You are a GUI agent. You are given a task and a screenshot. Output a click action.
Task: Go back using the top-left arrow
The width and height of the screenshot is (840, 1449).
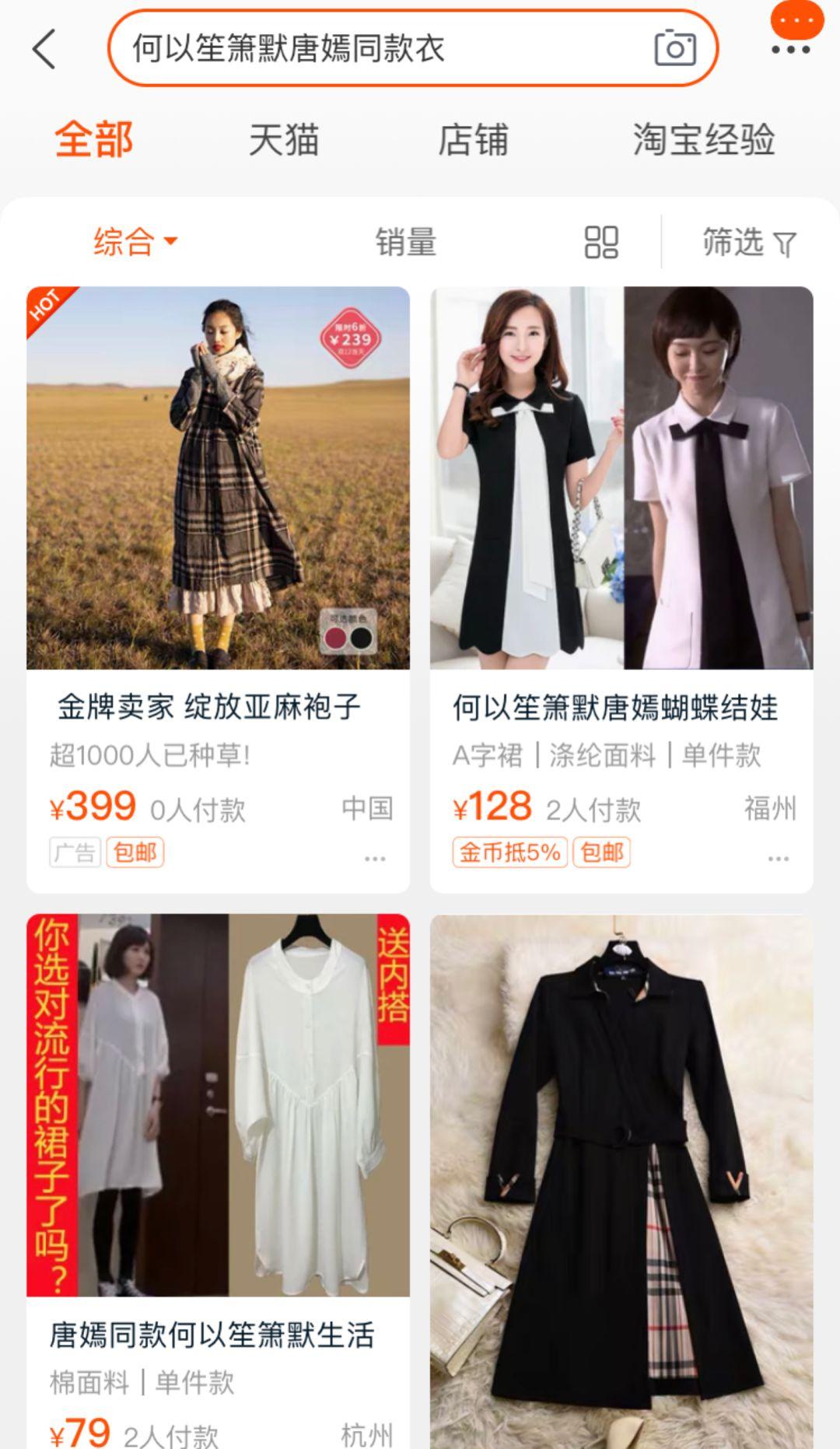click(44, 49)
